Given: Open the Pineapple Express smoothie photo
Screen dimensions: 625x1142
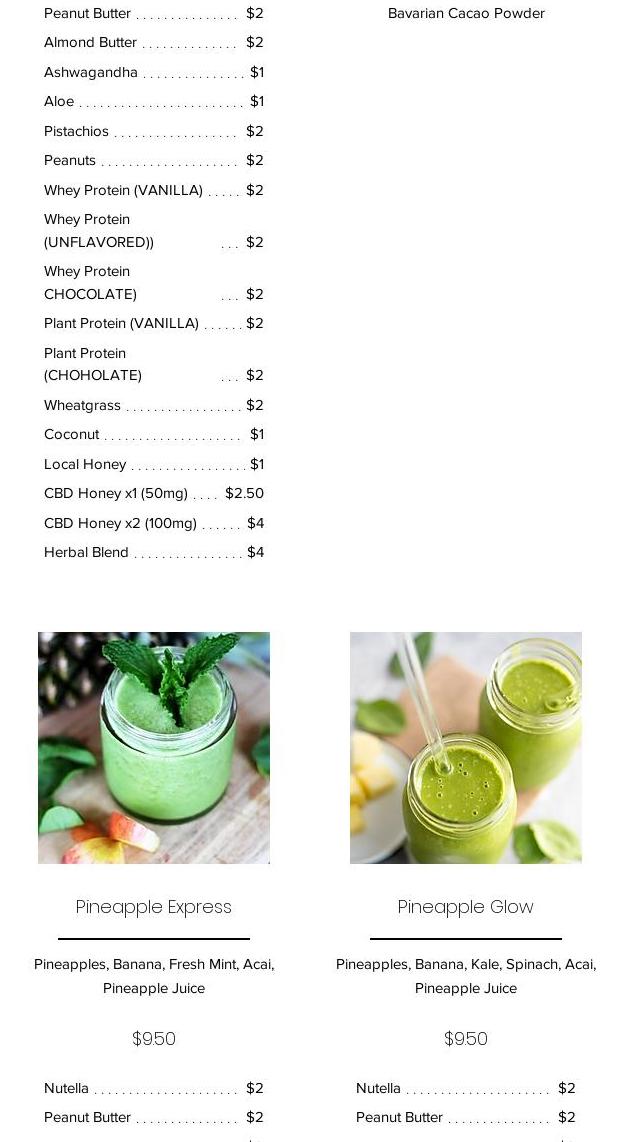Looking at the screenshot, I should pyautogui.click(x=154, y=748).
